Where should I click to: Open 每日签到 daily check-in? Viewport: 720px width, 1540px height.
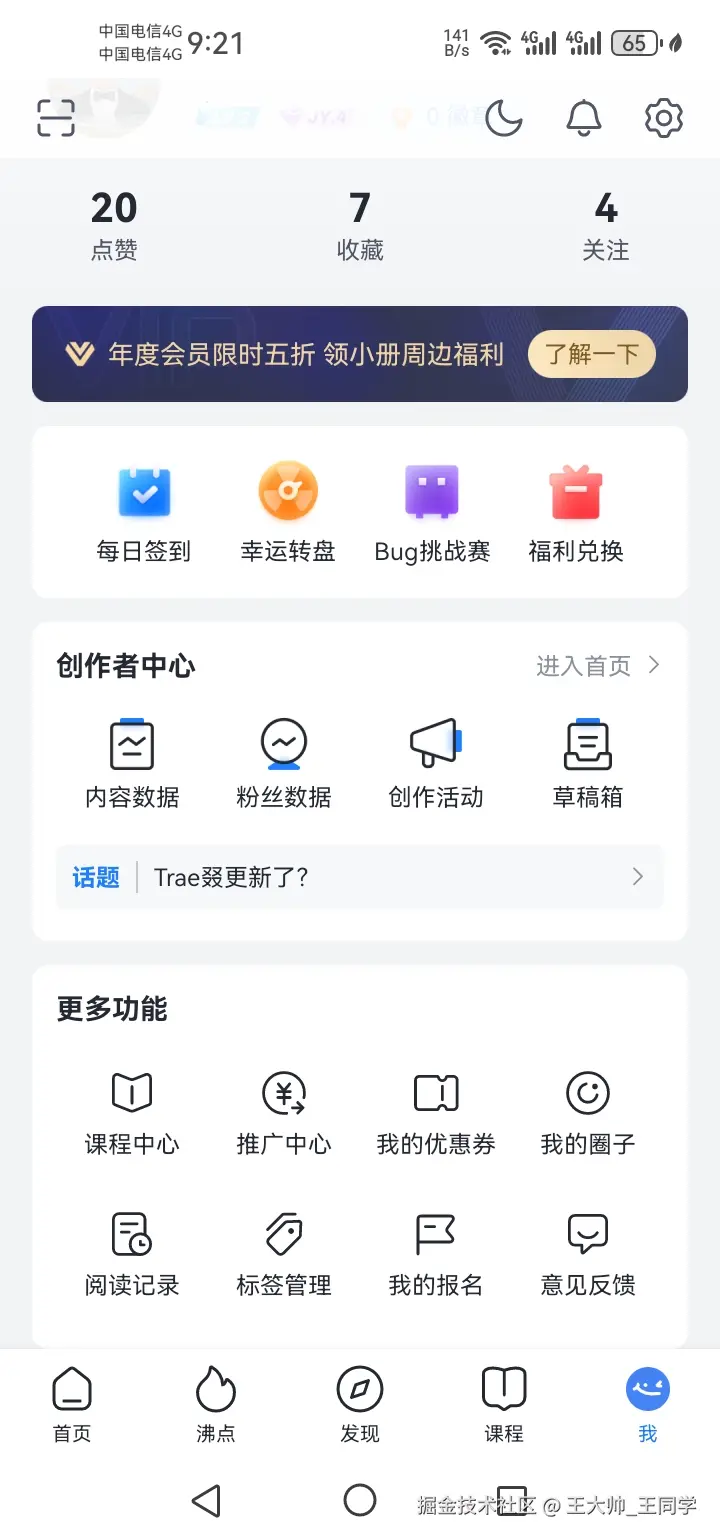pos(144,514)
